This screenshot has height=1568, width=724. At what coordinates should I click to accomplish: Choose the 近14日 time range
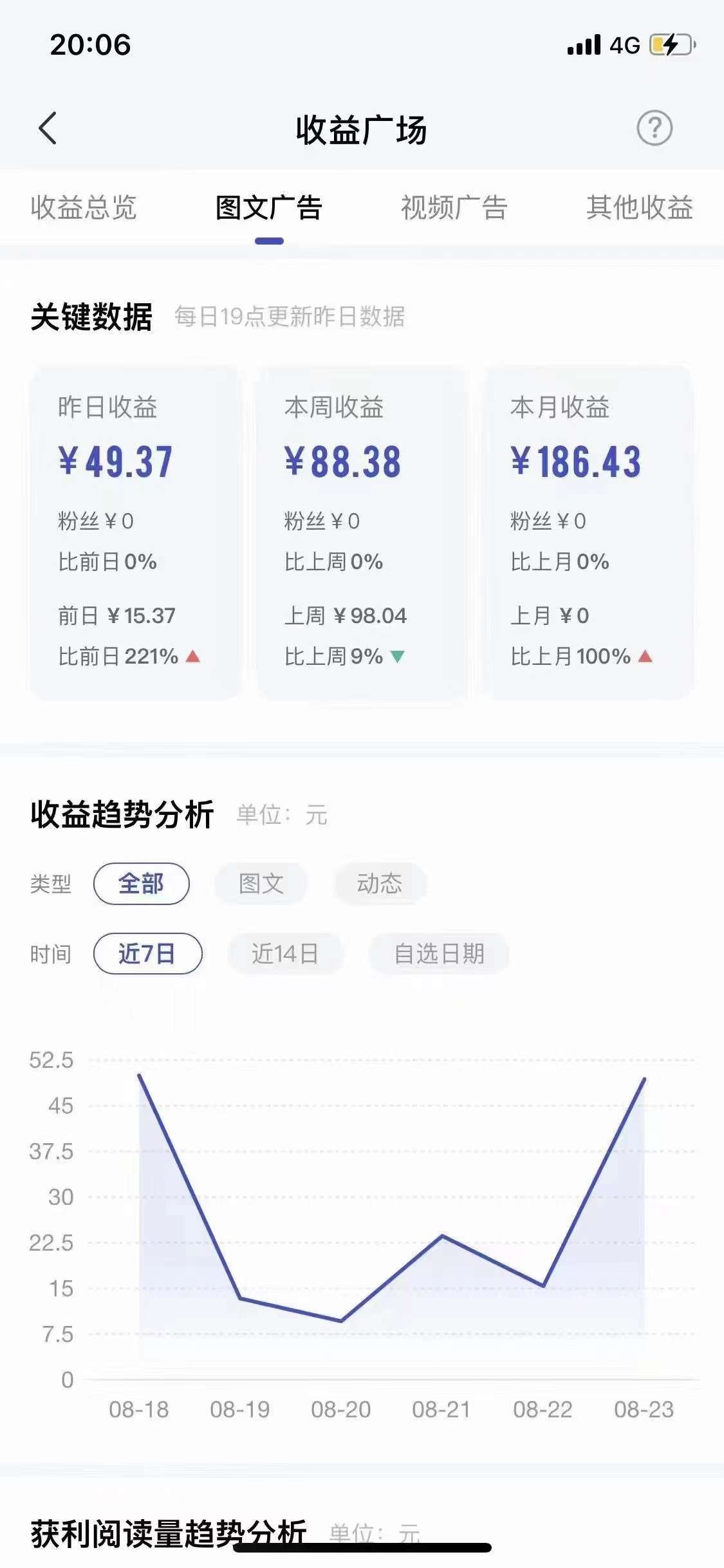[285, 953]
